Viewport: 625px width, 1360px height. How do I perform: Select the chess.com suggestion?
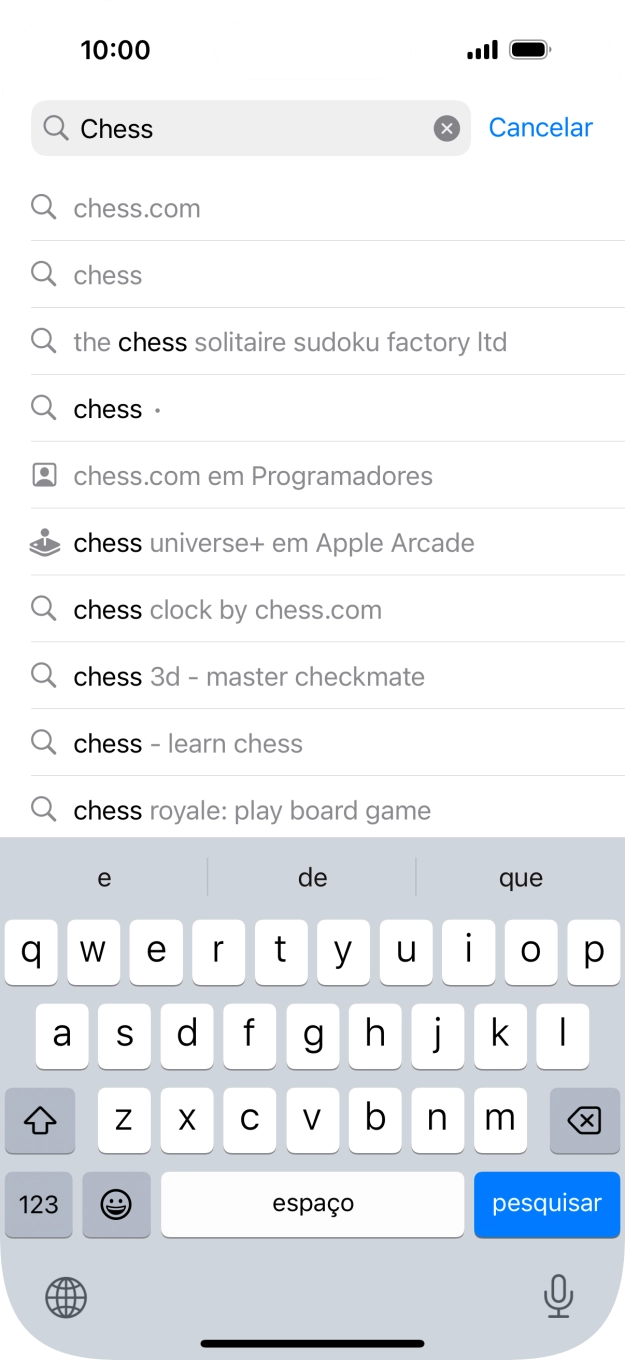click(x=137, y=208)
